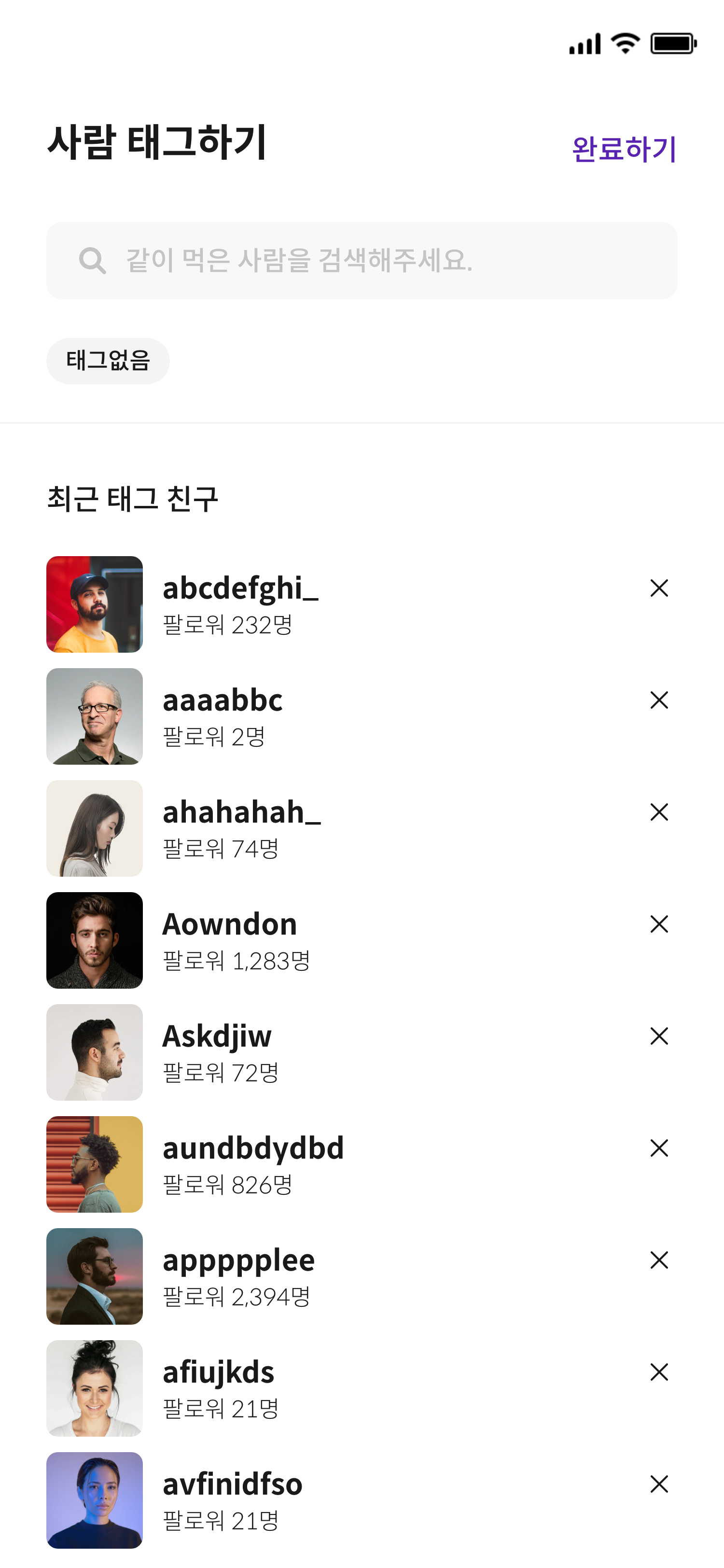The width and height of the screenshot is (724, 1568).
Task: Remove Aowndon from recent tags
Action: click(659, 924)
